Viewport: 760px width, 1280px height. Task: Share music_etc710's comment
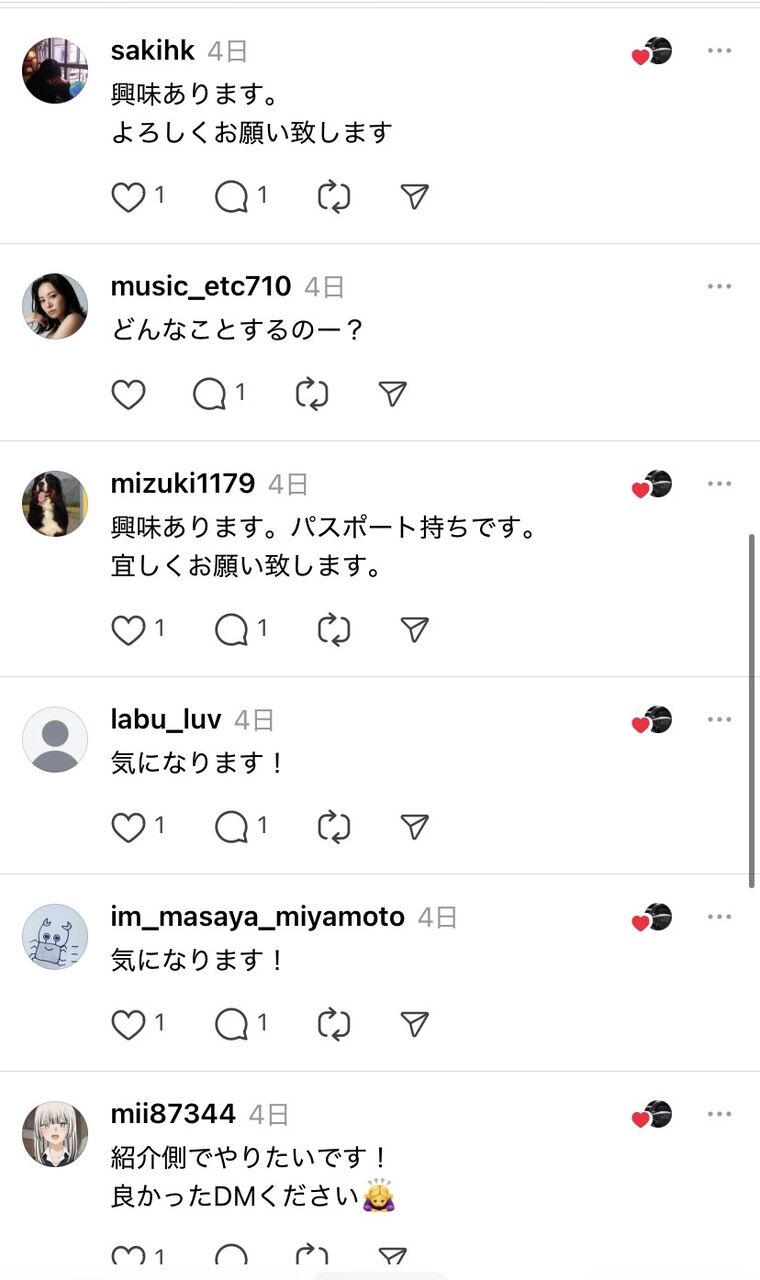(x=394, y=395)
